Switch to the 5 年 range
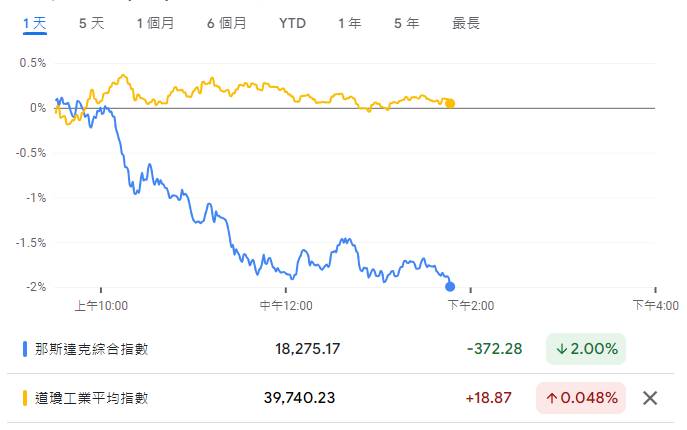 (x=406, y=23)
